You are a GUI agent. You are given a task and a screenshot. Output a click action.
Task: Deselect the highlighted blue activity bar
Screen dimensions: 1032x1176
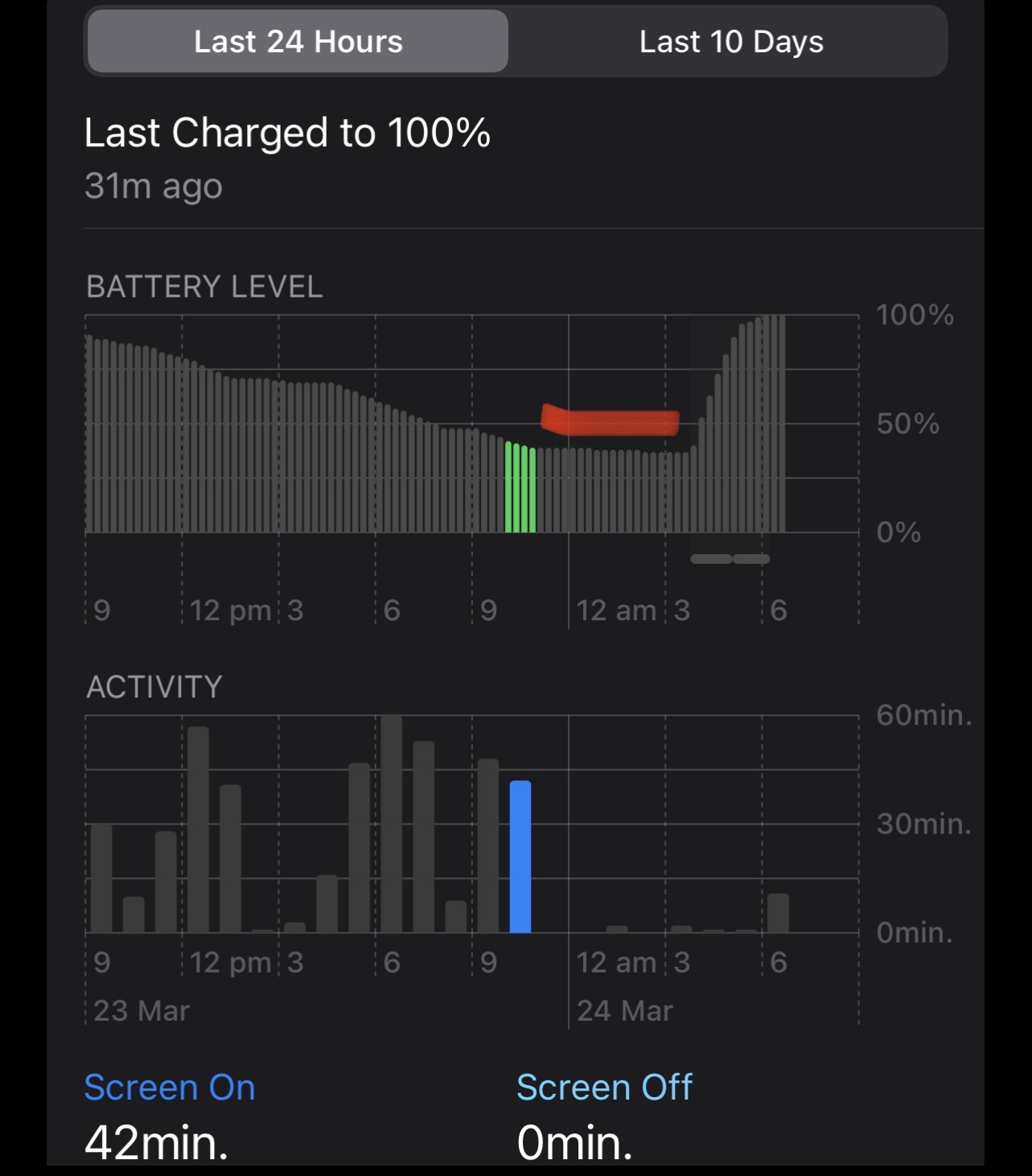point(520,857)
